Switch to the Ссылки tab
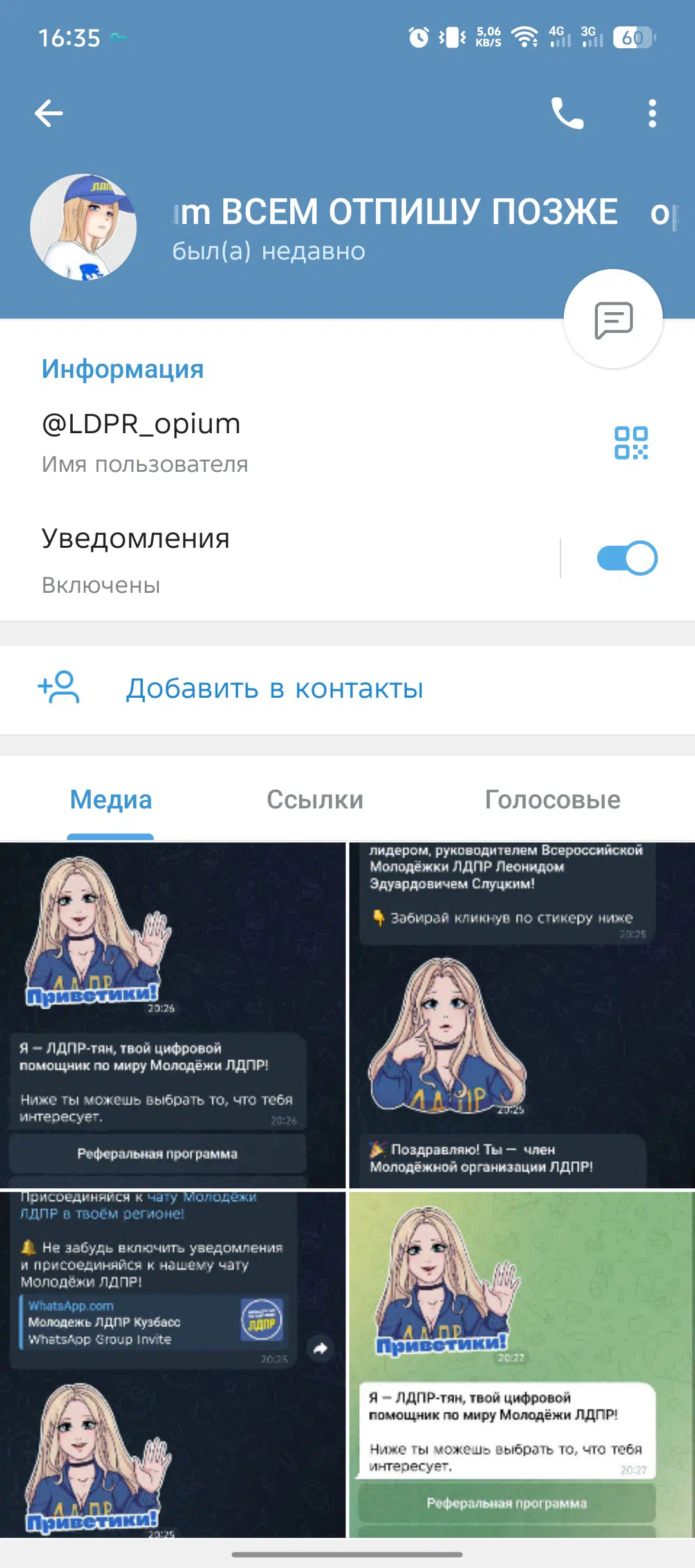The width and height of the screenshot is (695, 1568). point(315,800)
